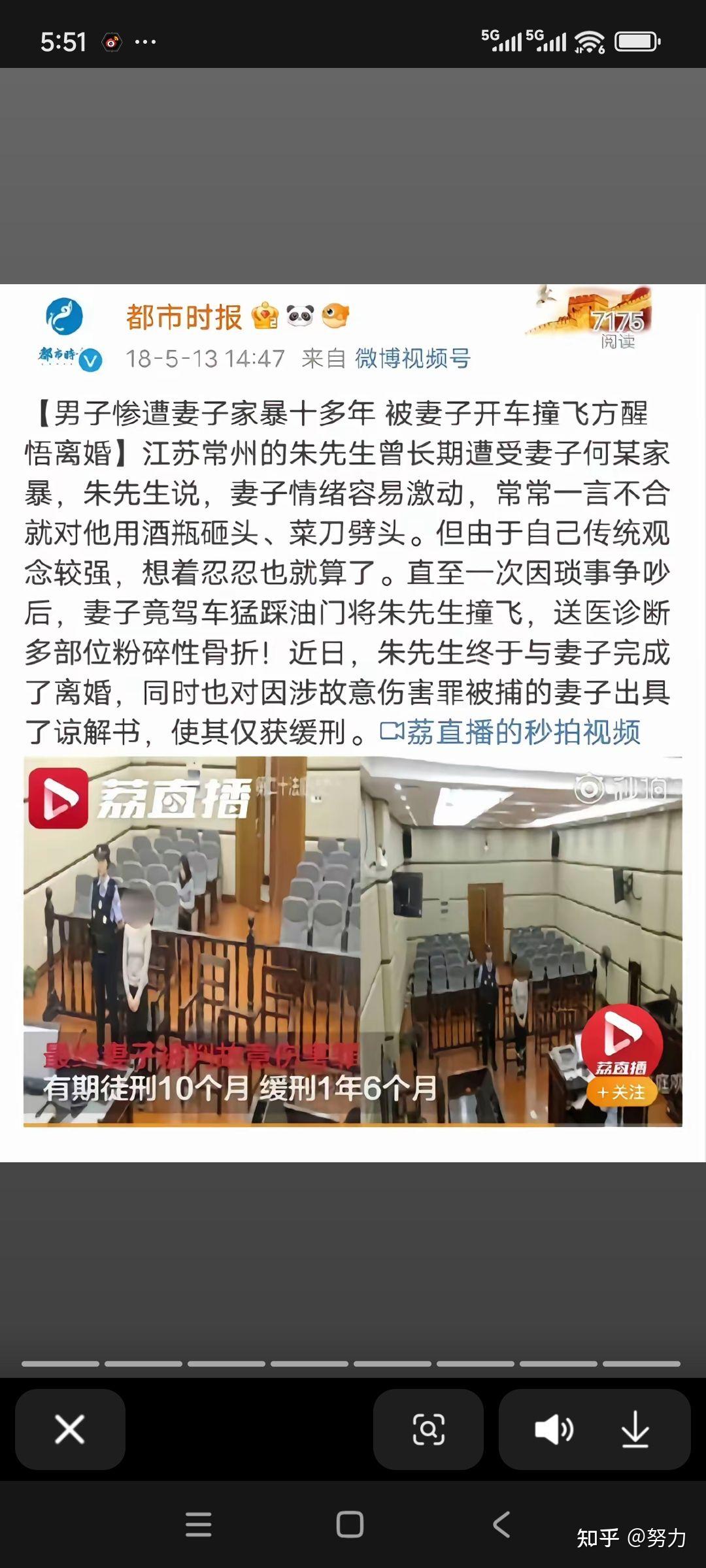Open recent apps from the navigation bar
The image size is (706, 1568).
199,1524
